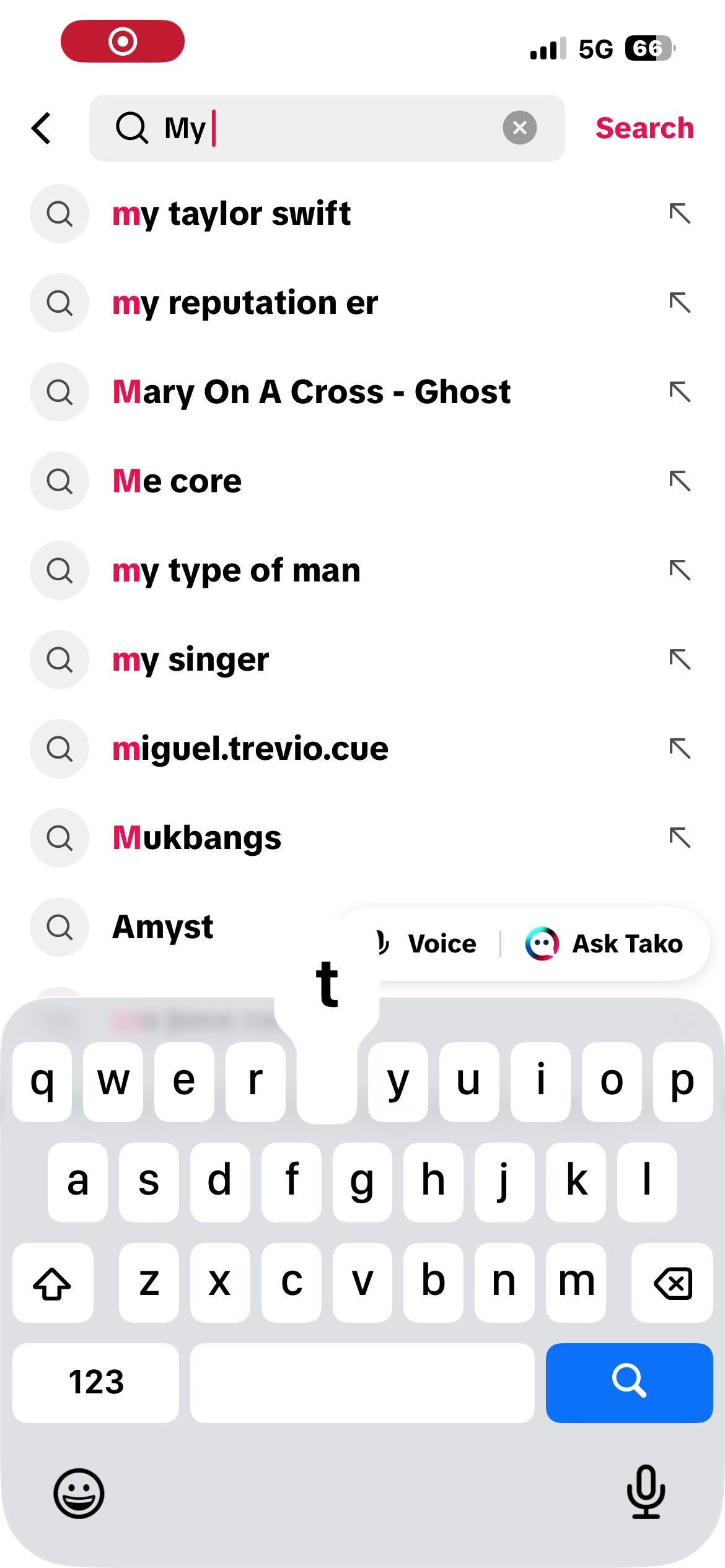Hit the blue search key on keyboard
Image resolution: width=725 pixels, height=1568 pixels.
click(x=629, y=1383)
